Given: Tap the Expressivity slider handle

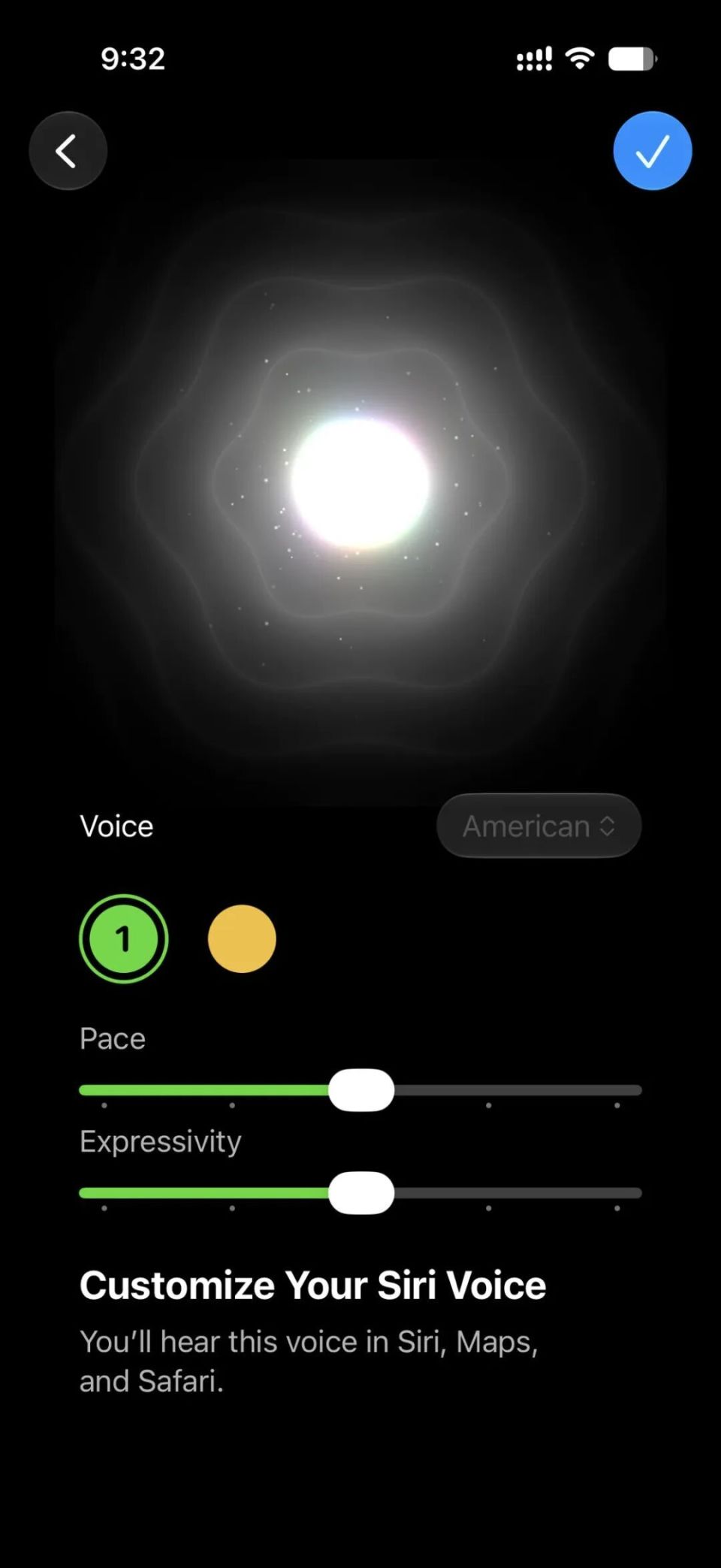Looking at the screenshot, I should [x=361, y=1193].
